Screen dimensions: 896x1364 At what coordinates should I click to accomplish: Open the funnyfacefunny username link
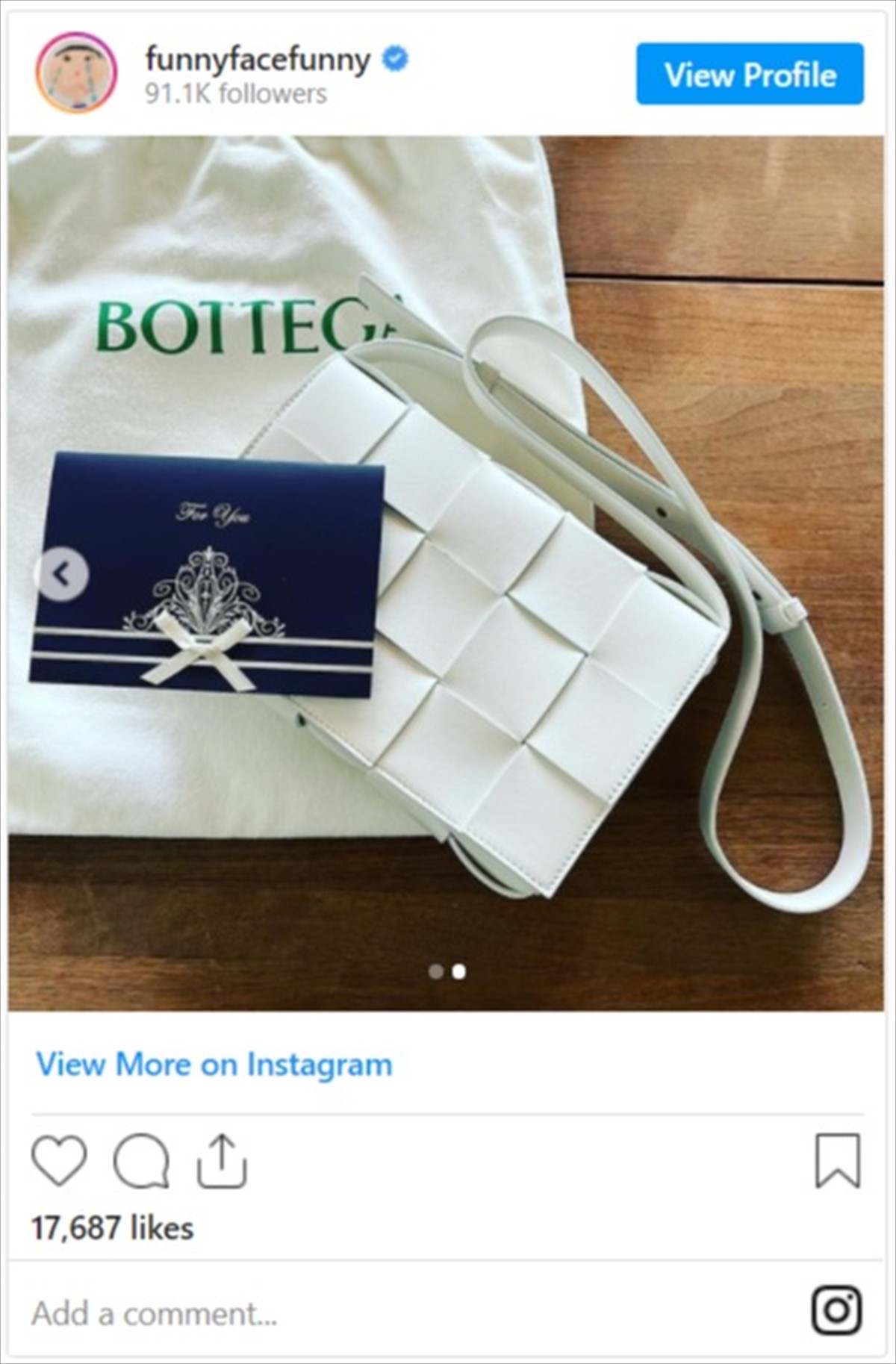pos(258,60)
